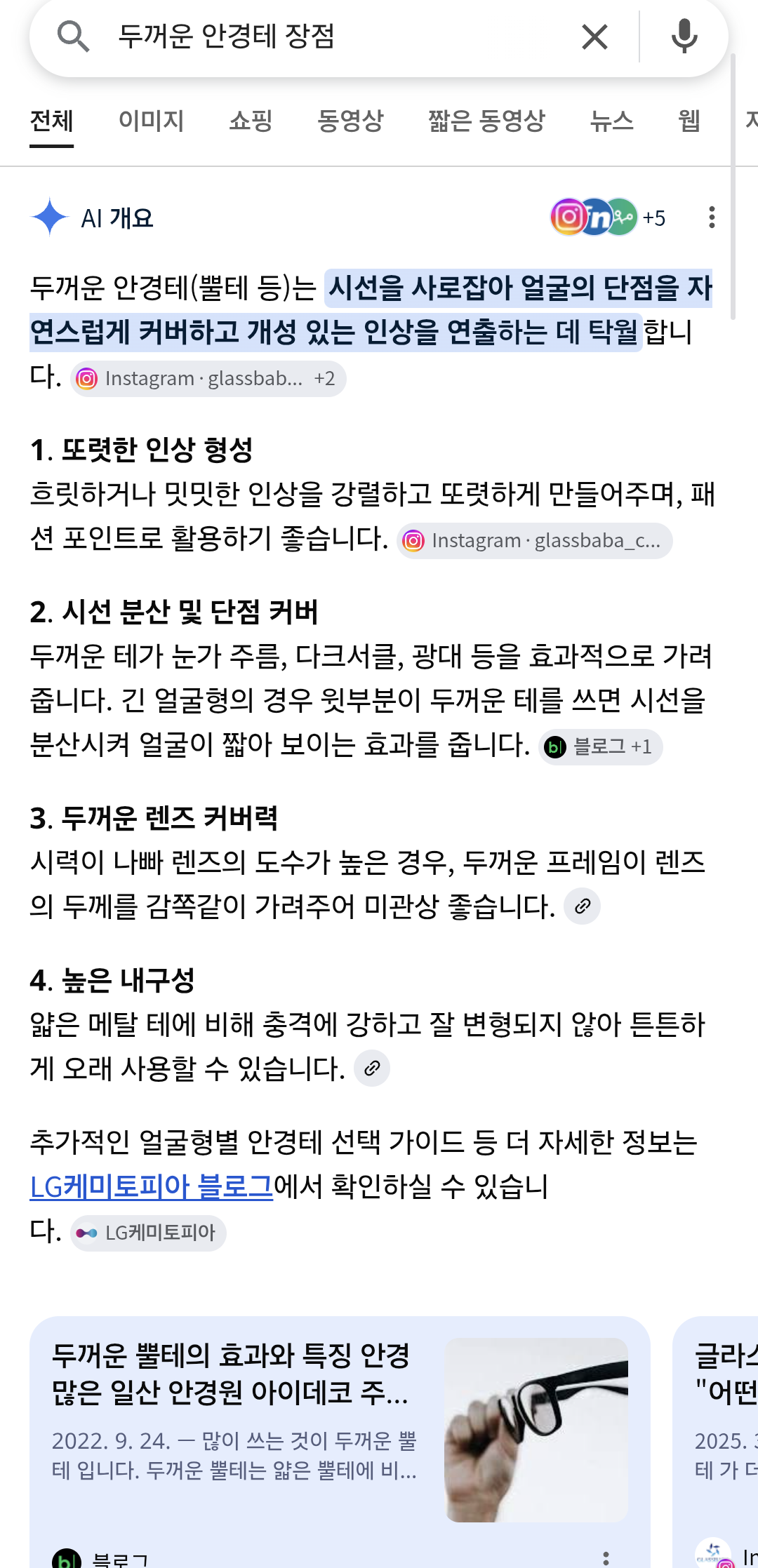Viewport: 758px width, 1568px height.
Task: Open link icon after 두꺼운 렌즈 커버력 section
Action: tap(582, 906)
